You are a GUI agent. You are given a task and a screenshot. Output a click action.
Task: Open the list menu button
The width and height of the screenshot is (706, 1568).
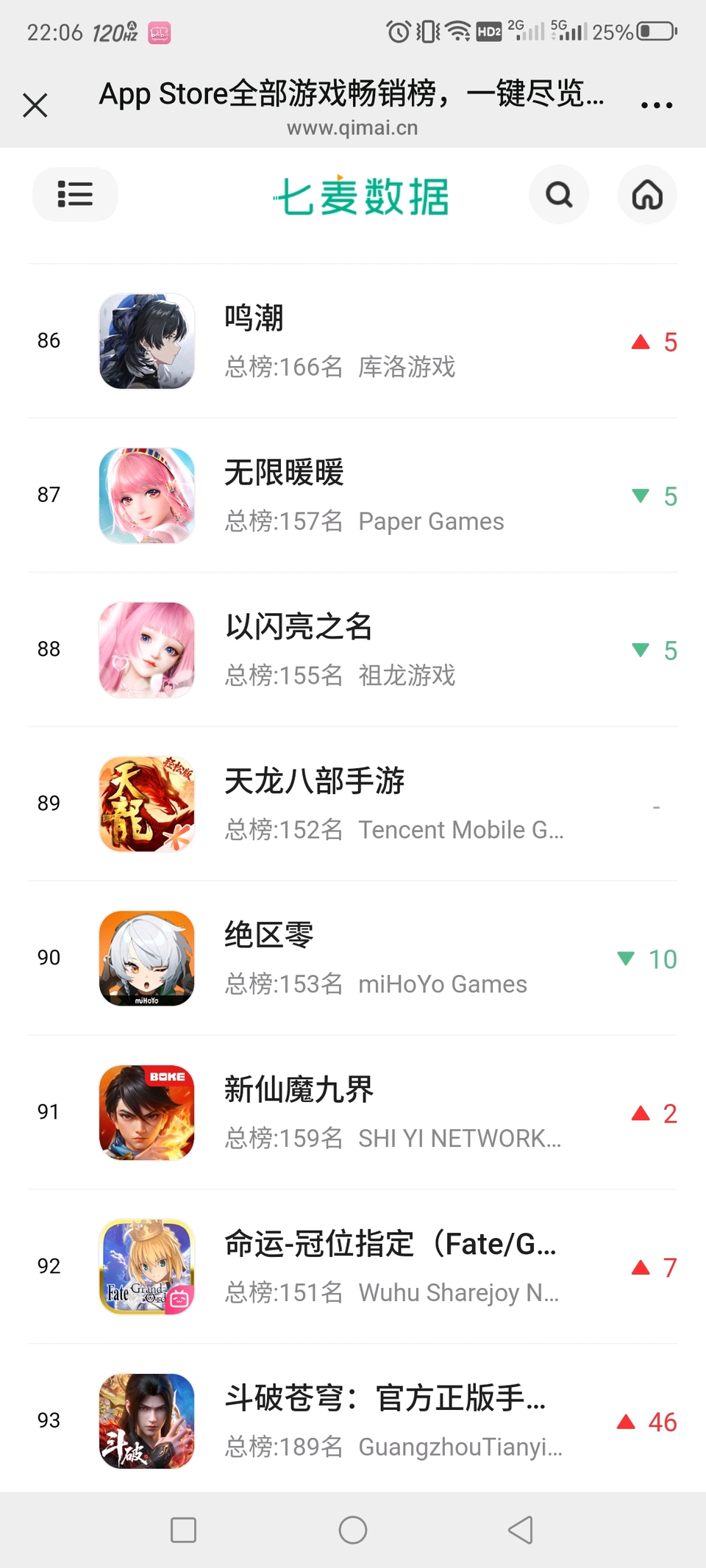[75, 195]
